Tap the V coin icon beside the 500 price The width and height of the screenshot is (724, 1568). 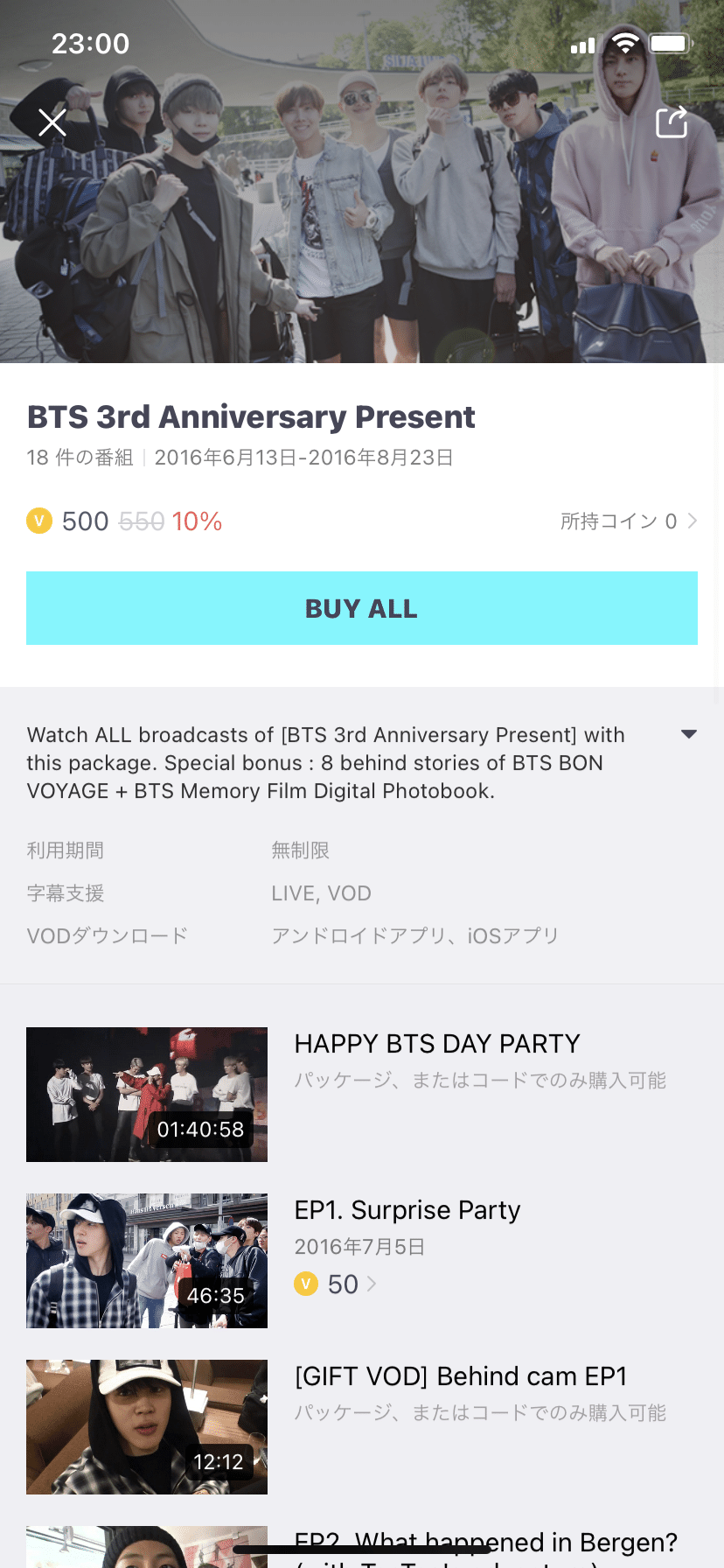coord(39,521)
